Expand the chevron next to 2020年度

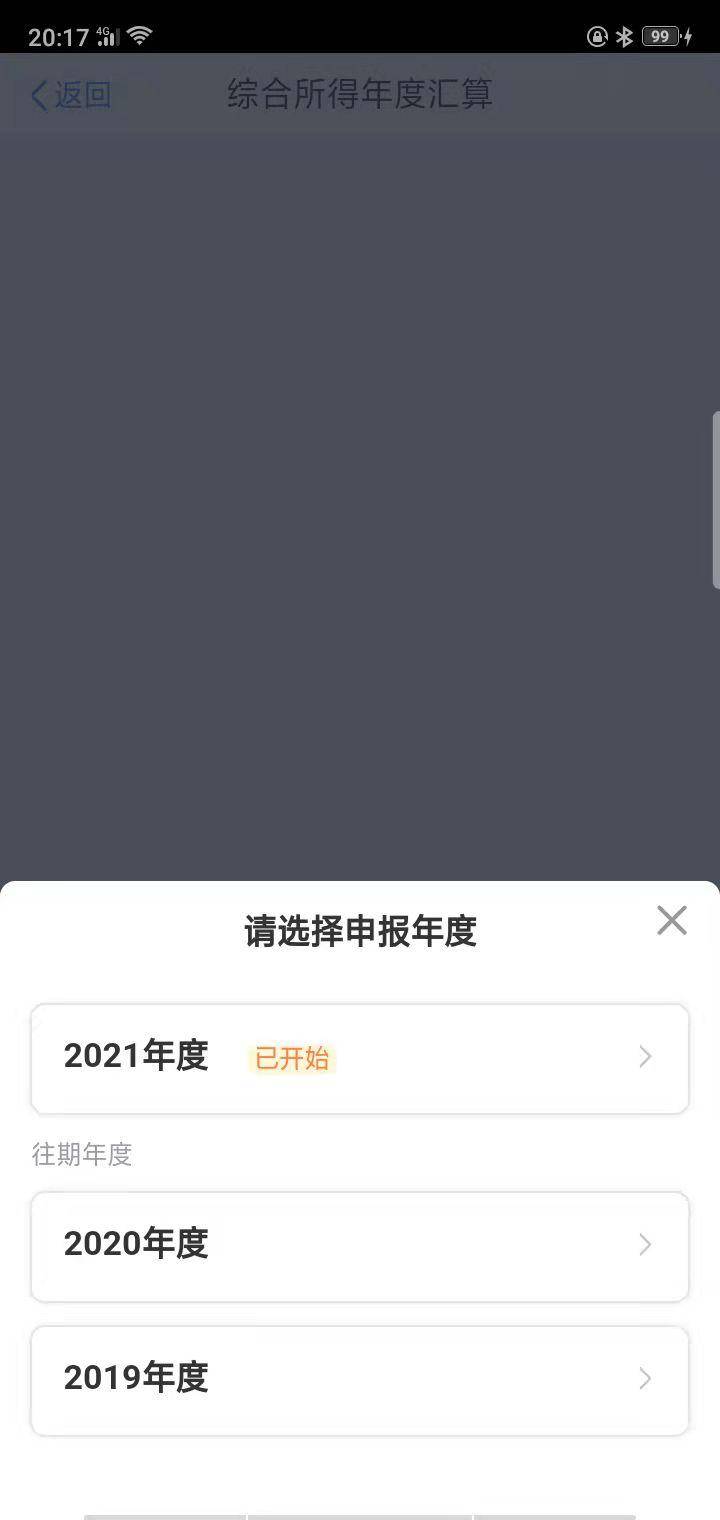pos(644,1245)
